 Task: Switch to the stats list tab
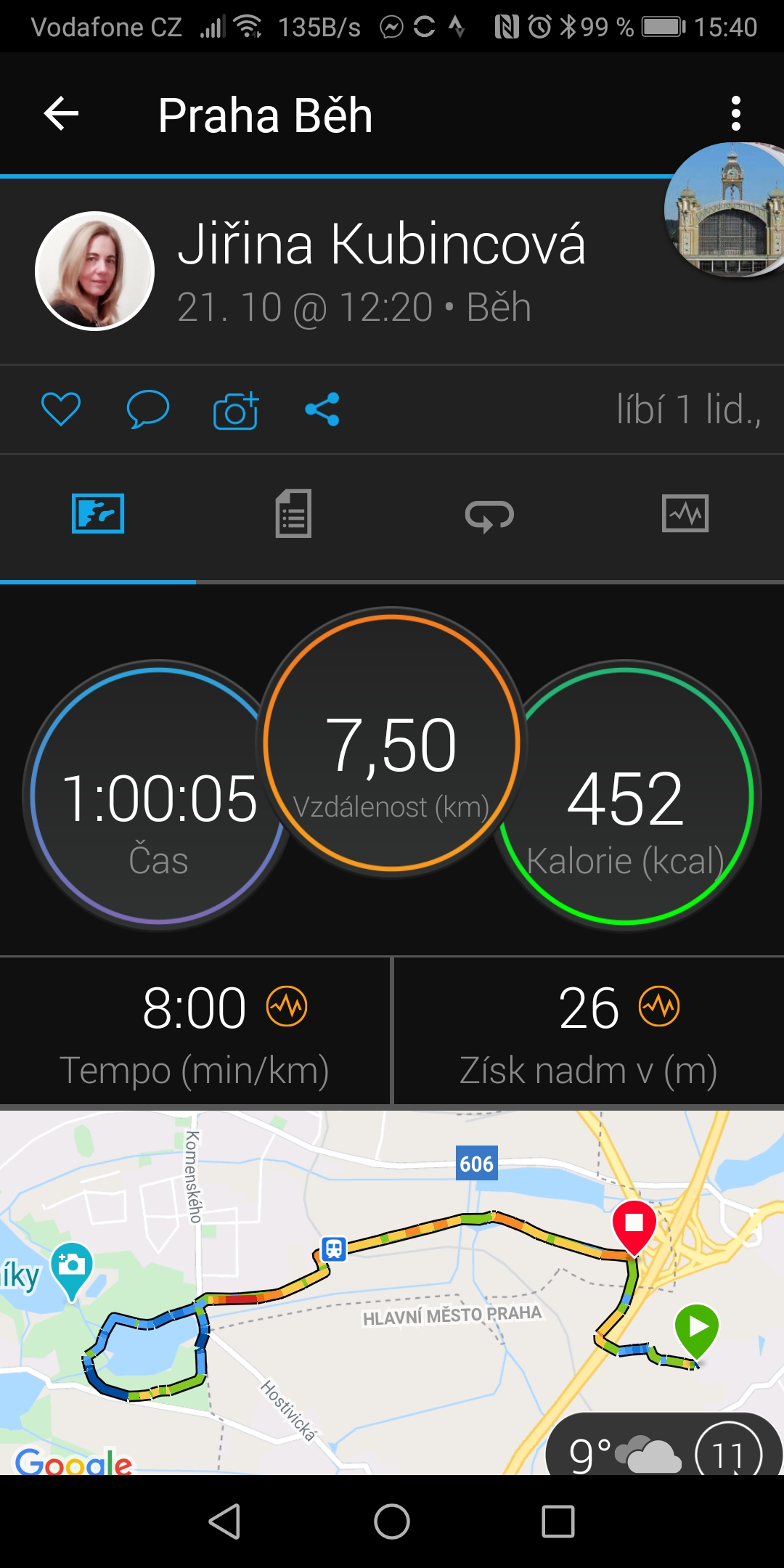coord(293,514)
